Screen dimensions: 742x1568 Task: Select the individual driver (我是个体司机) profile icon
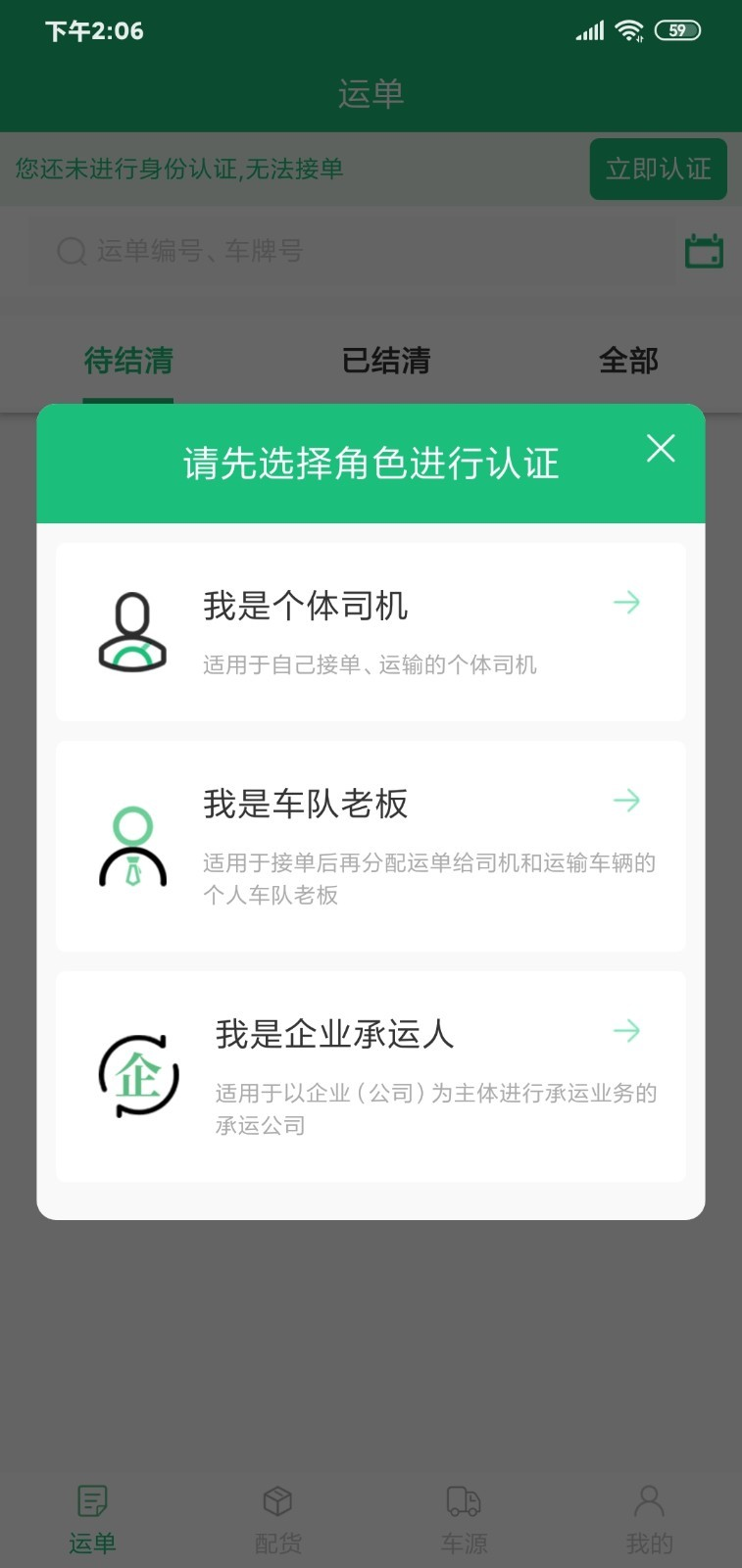(130, 630)
